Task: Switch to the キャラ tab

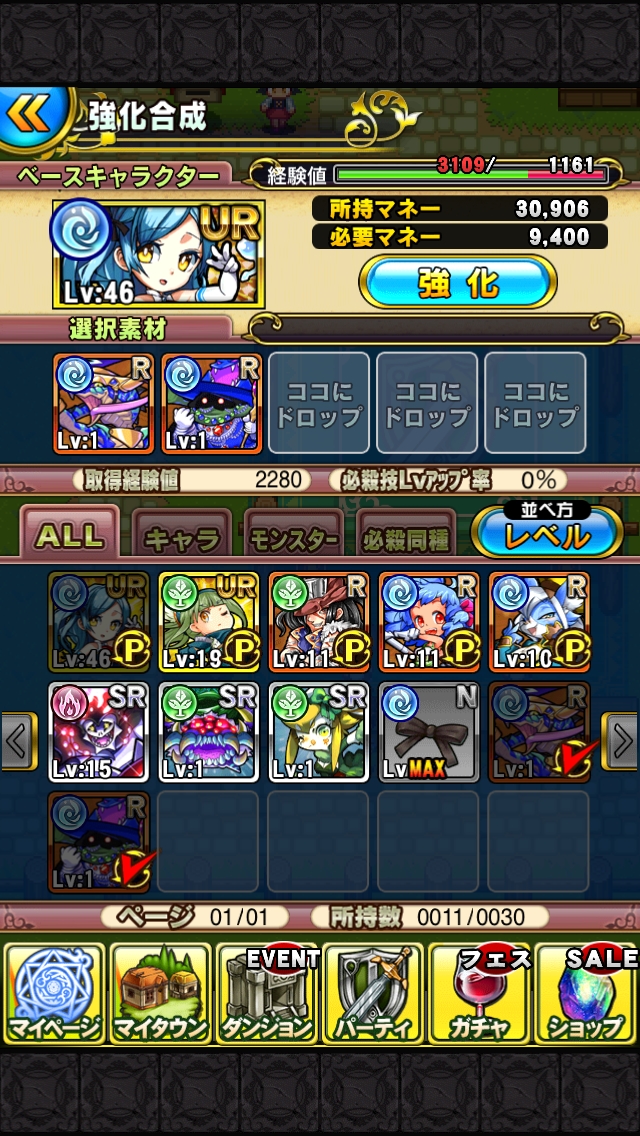Action: (182, 537)
